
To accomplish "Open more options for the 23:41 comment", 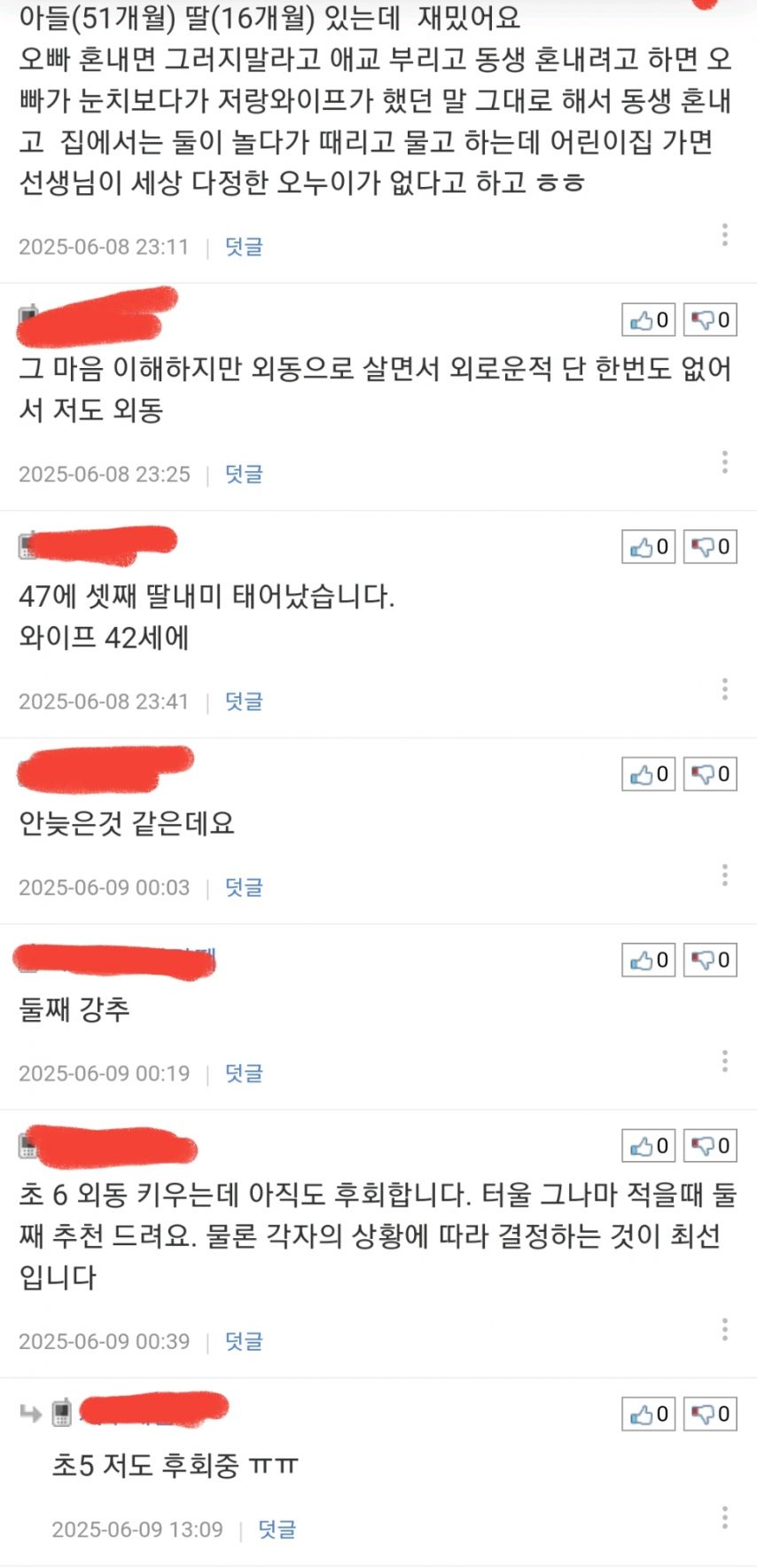I will 724,689.
